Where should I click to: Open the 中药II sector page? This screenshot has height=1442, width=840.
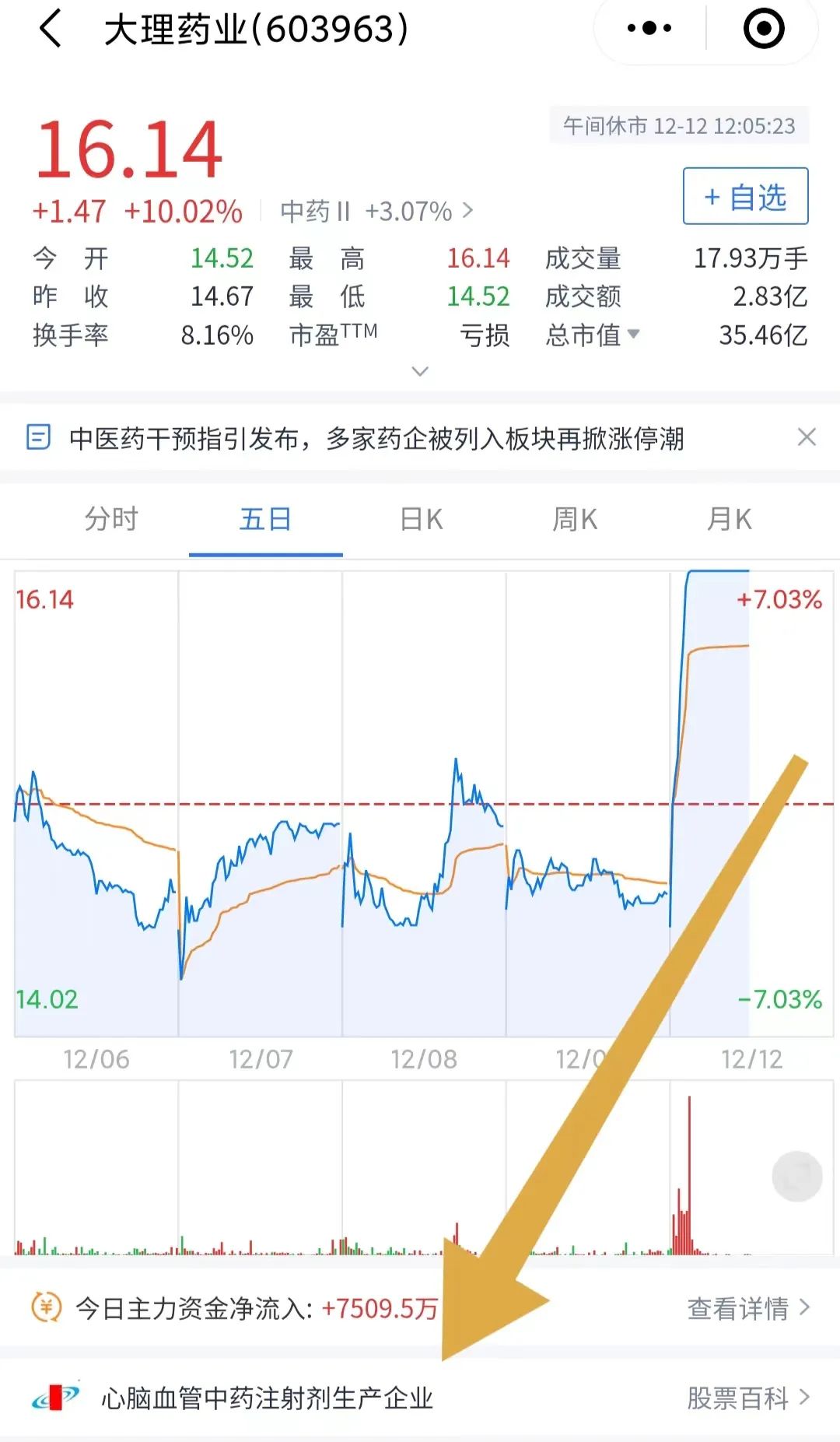coord(376,211)
